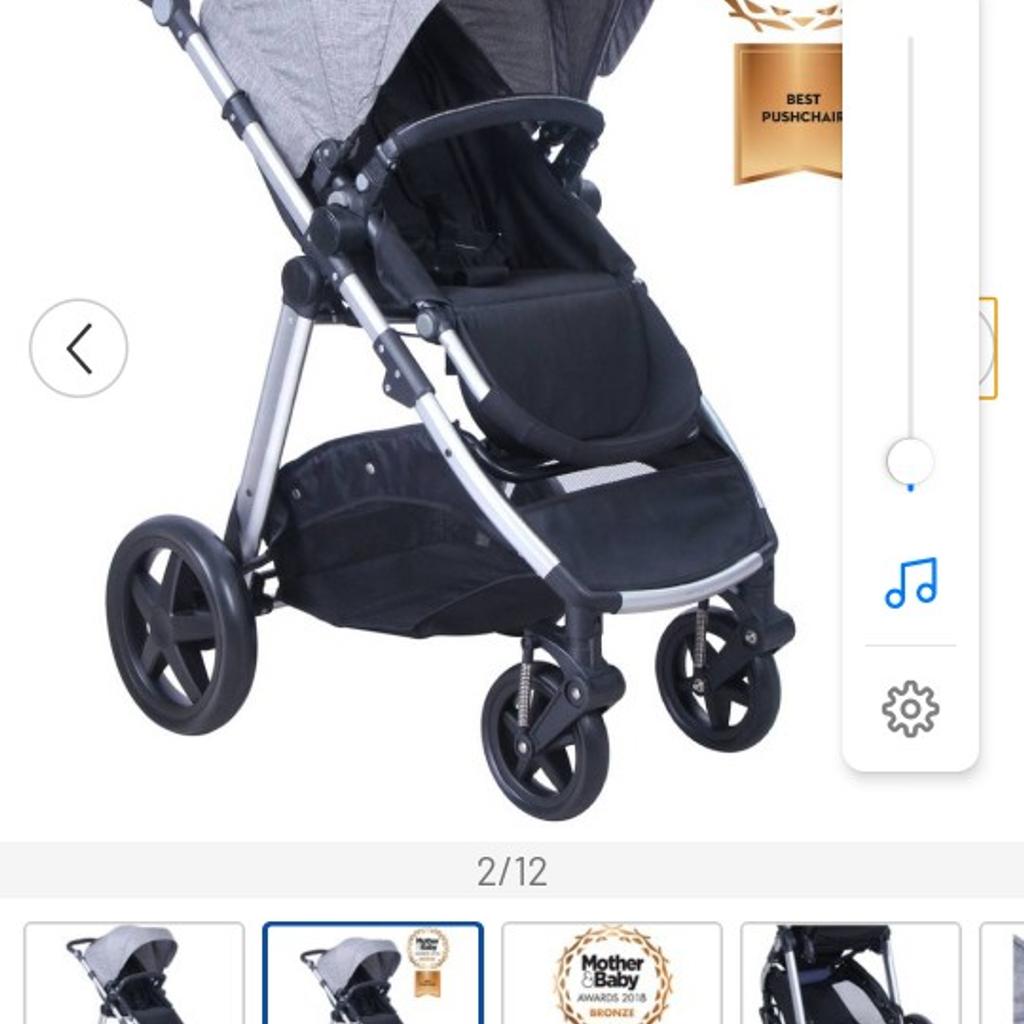Image resolution: width=1024 pixels, height=1024 pixels.
Task: Open the fourth thumbnail showing the stroller seat close-up
Action: pyautogui.click(x=850, y=972)
